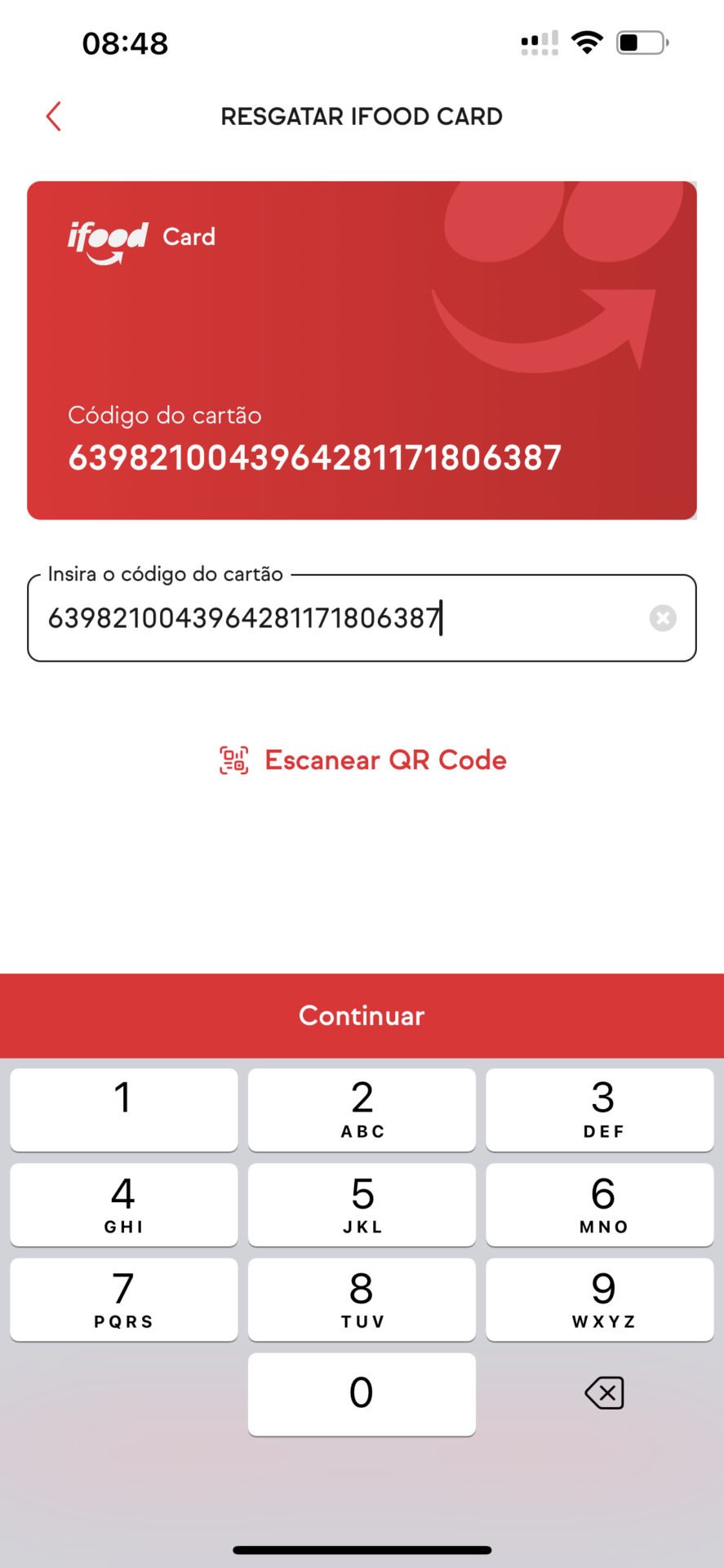The width and height of the screenshot is (724, 1568).
Task: Tap the Continuar button
Action: coord(362,1015)
